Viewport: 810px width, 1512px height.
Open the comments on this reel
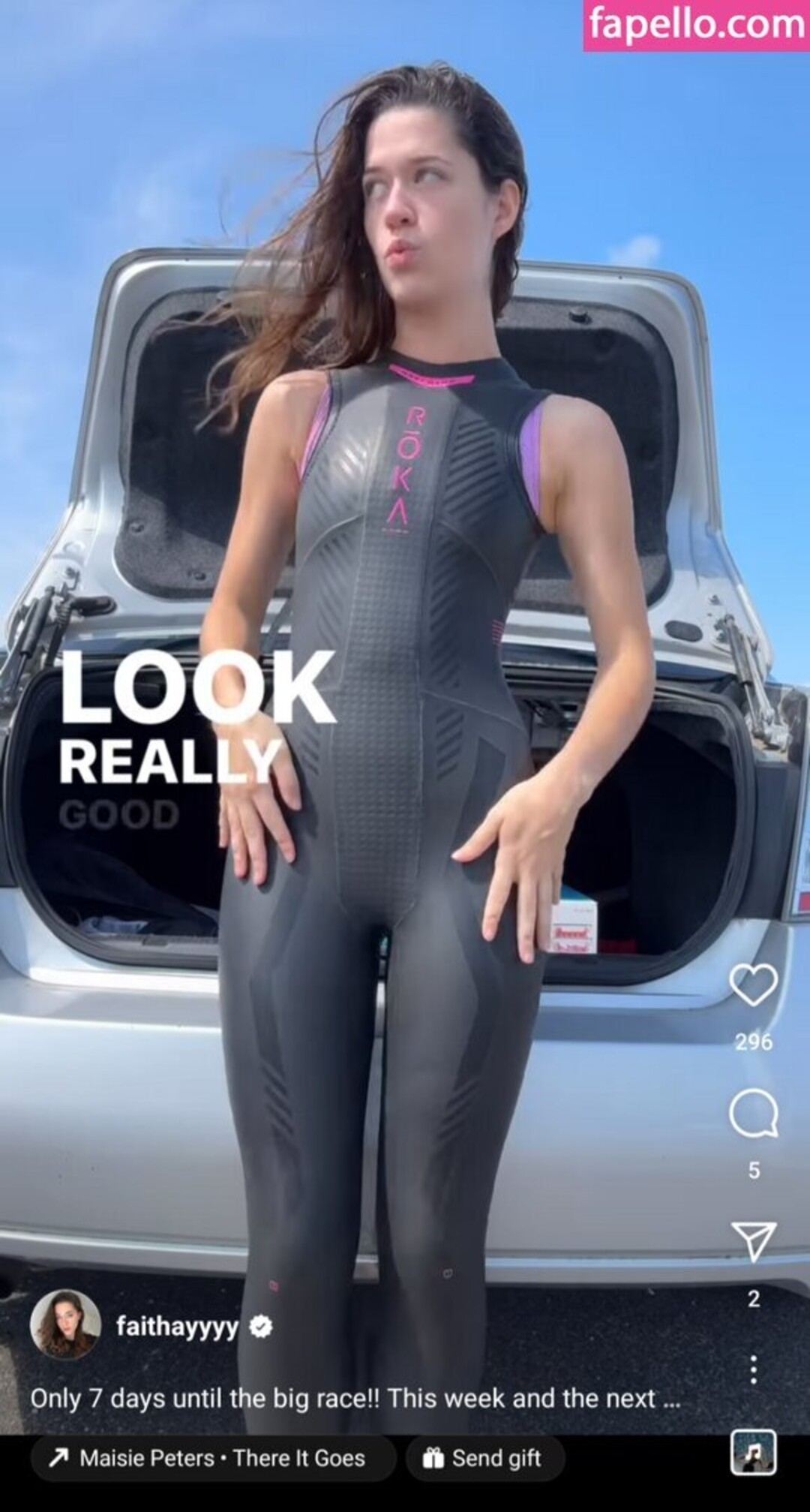753,1114
